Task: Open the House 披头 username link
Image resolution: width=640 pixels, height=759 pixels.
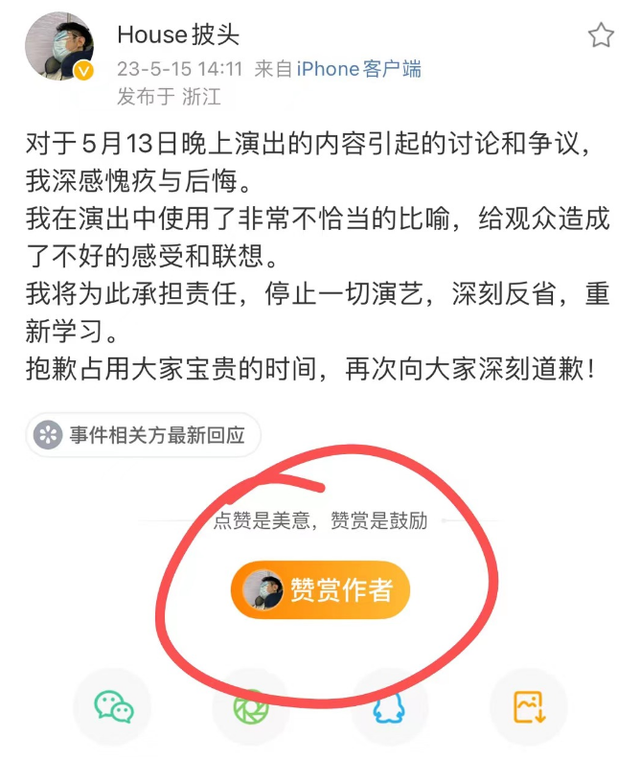Action: coord(178,35)
